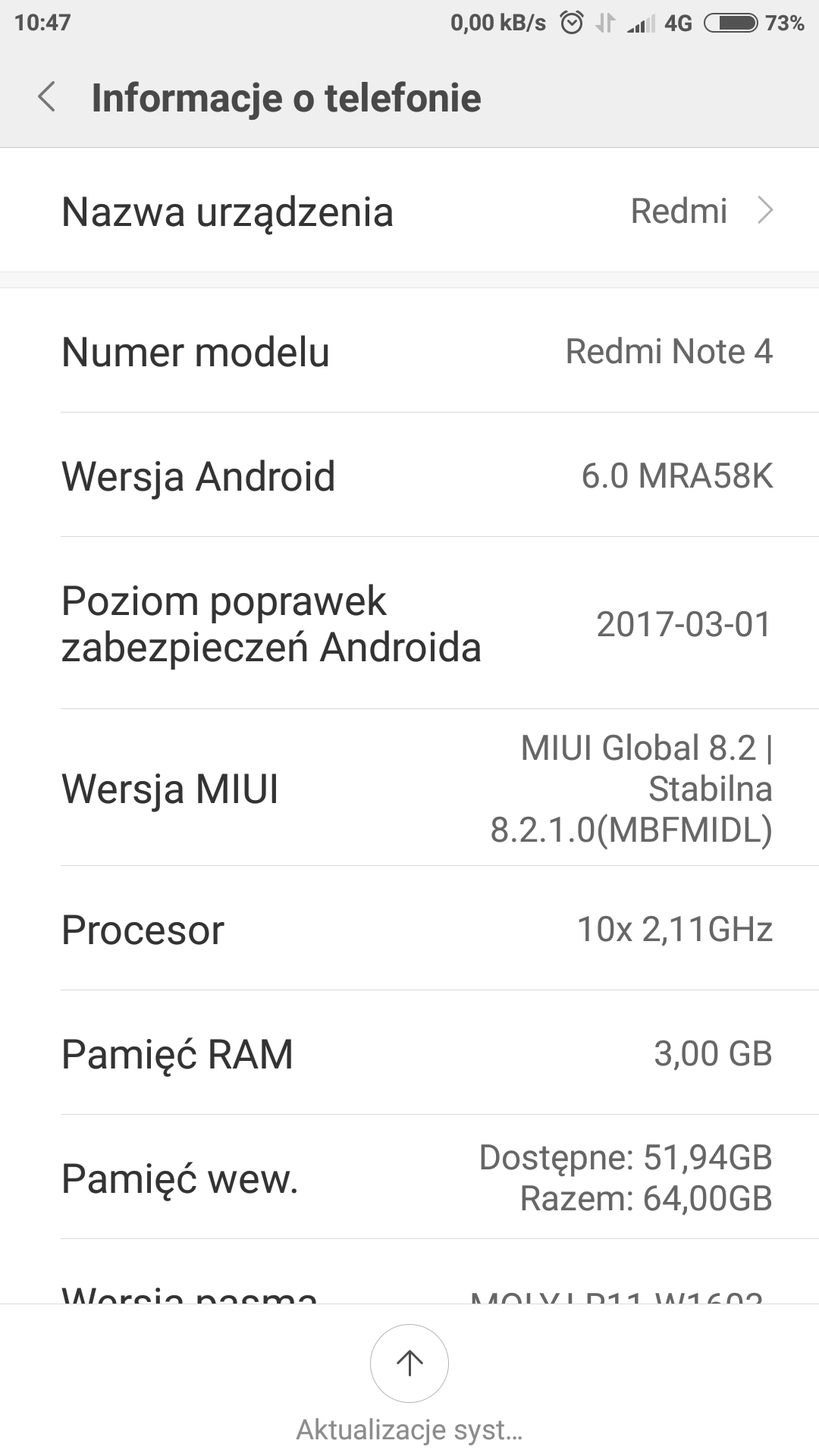This screenshot has height=1456, width=819.
Task: Open the Nazwa urządzenia setting
Action: [409, 211]
